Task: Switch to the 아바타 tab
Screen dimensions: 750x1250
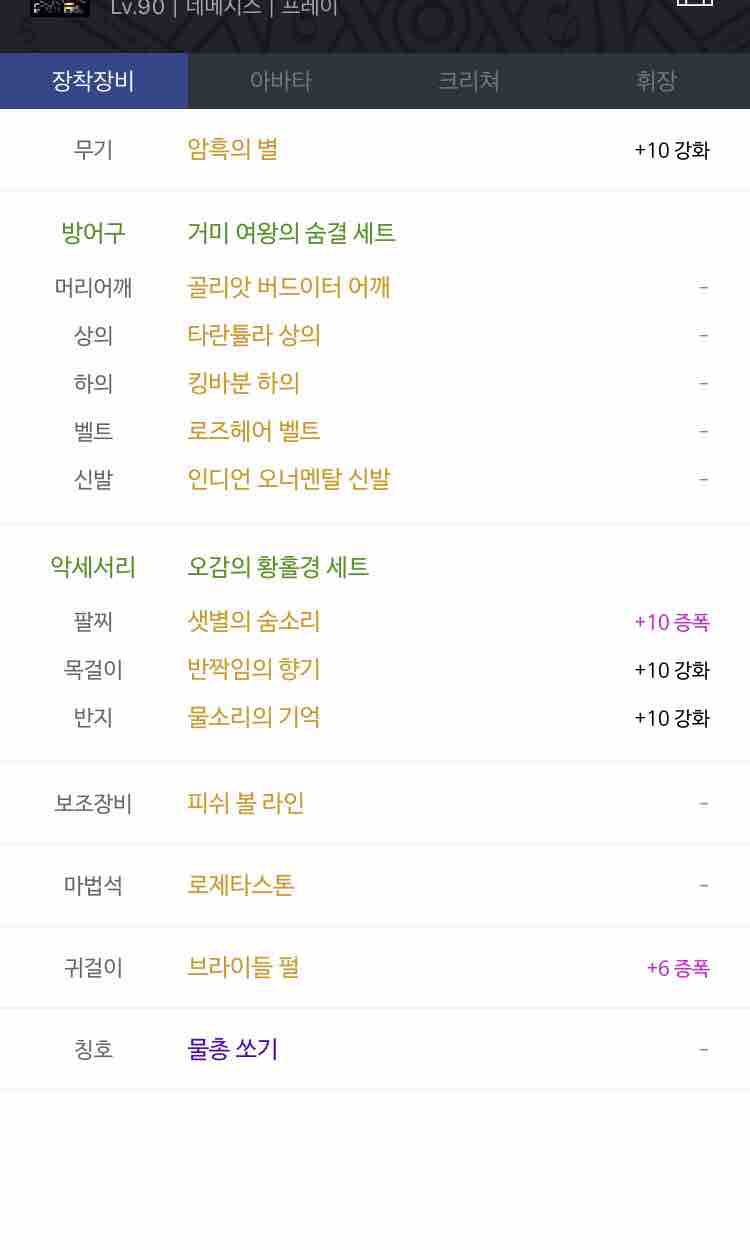Action: click(281, 81)
